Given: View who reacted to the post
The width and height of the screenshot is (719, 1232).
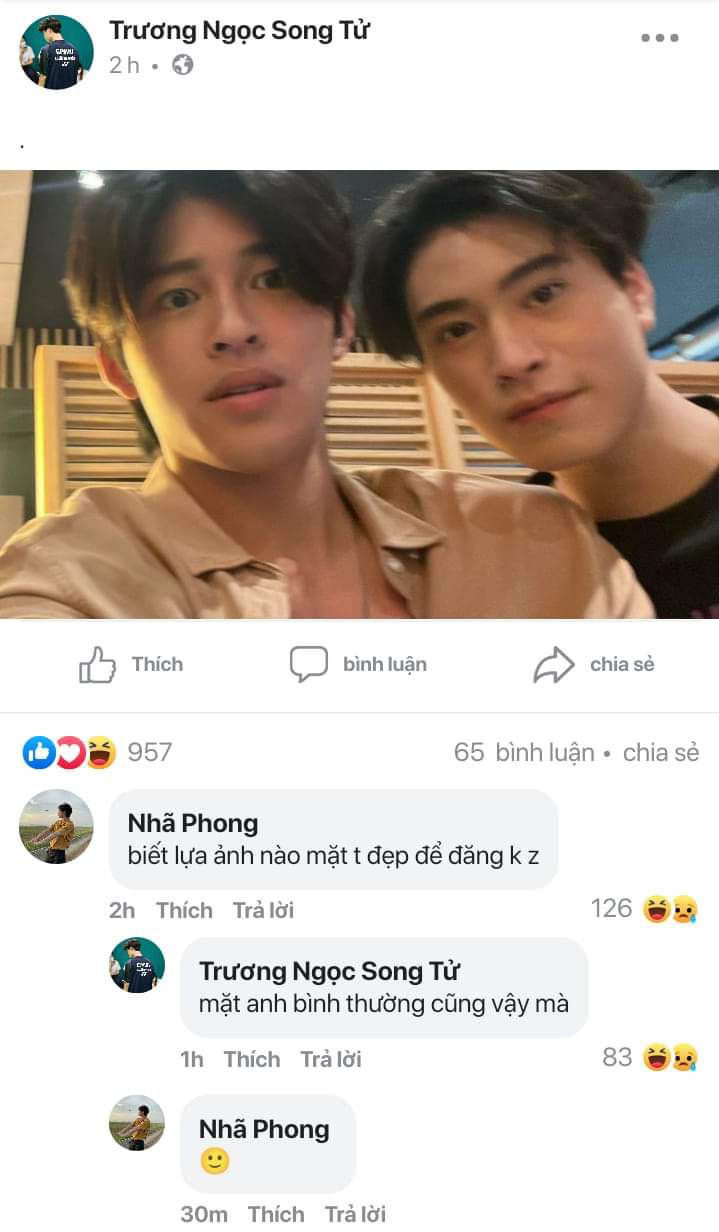Looking at the screenshot, I should pyautogui.click(x=98, y=752).
